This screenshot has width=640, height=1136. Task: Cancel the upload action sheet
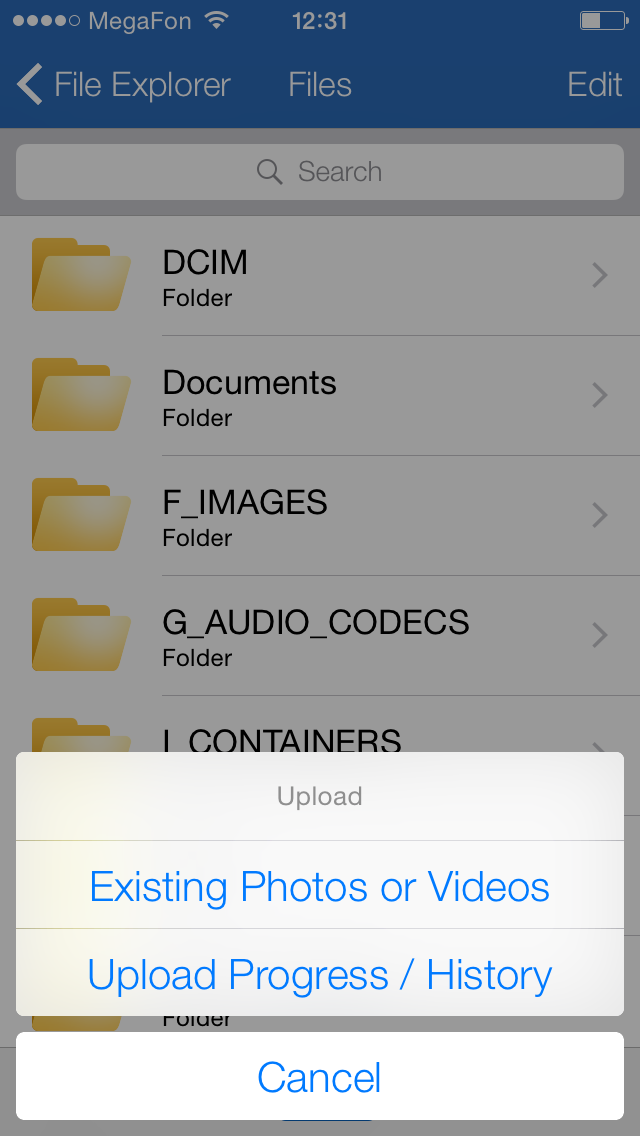(320, 1077)
